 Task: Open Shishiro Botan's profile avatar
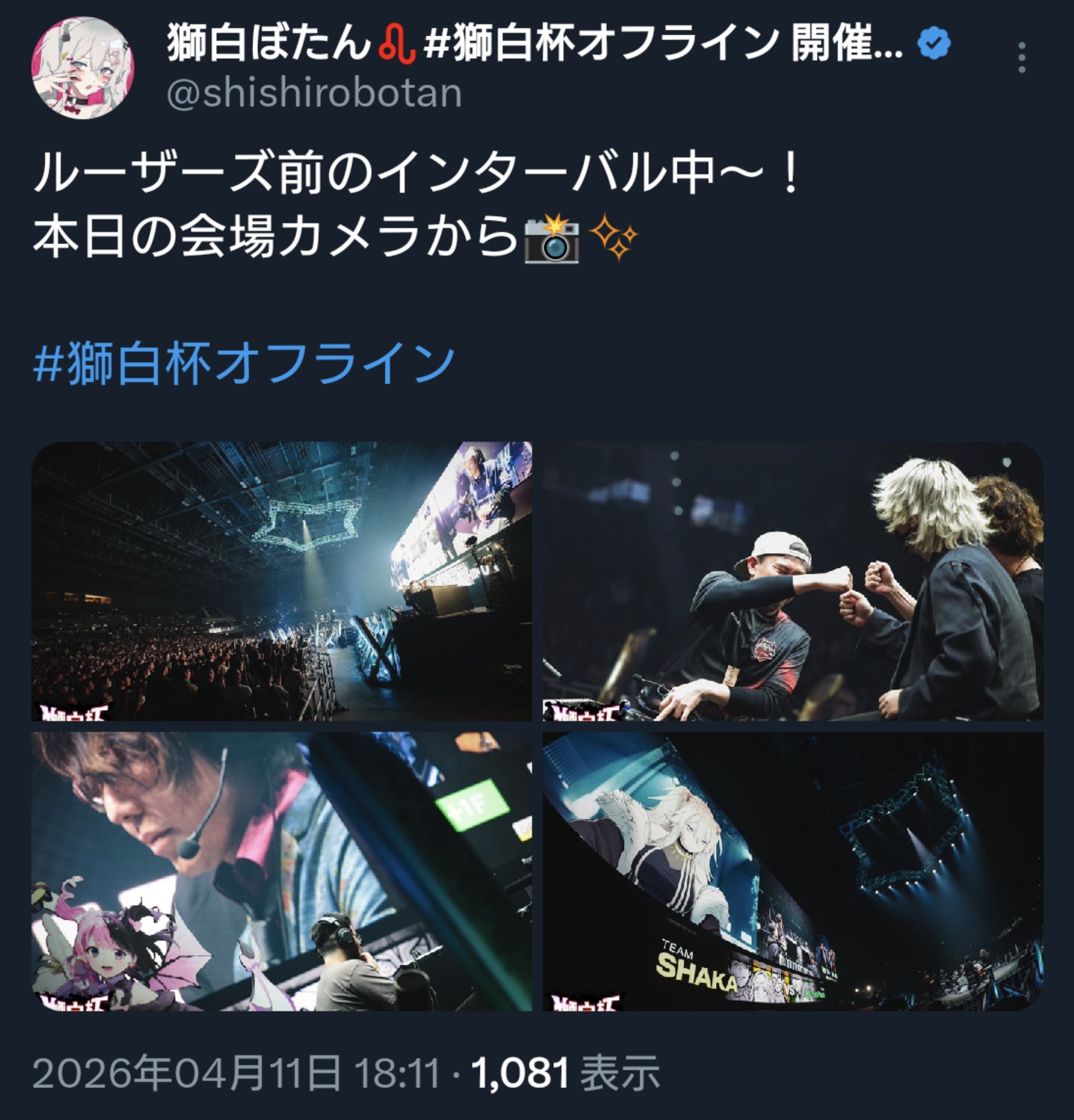[x=83, y=68]
